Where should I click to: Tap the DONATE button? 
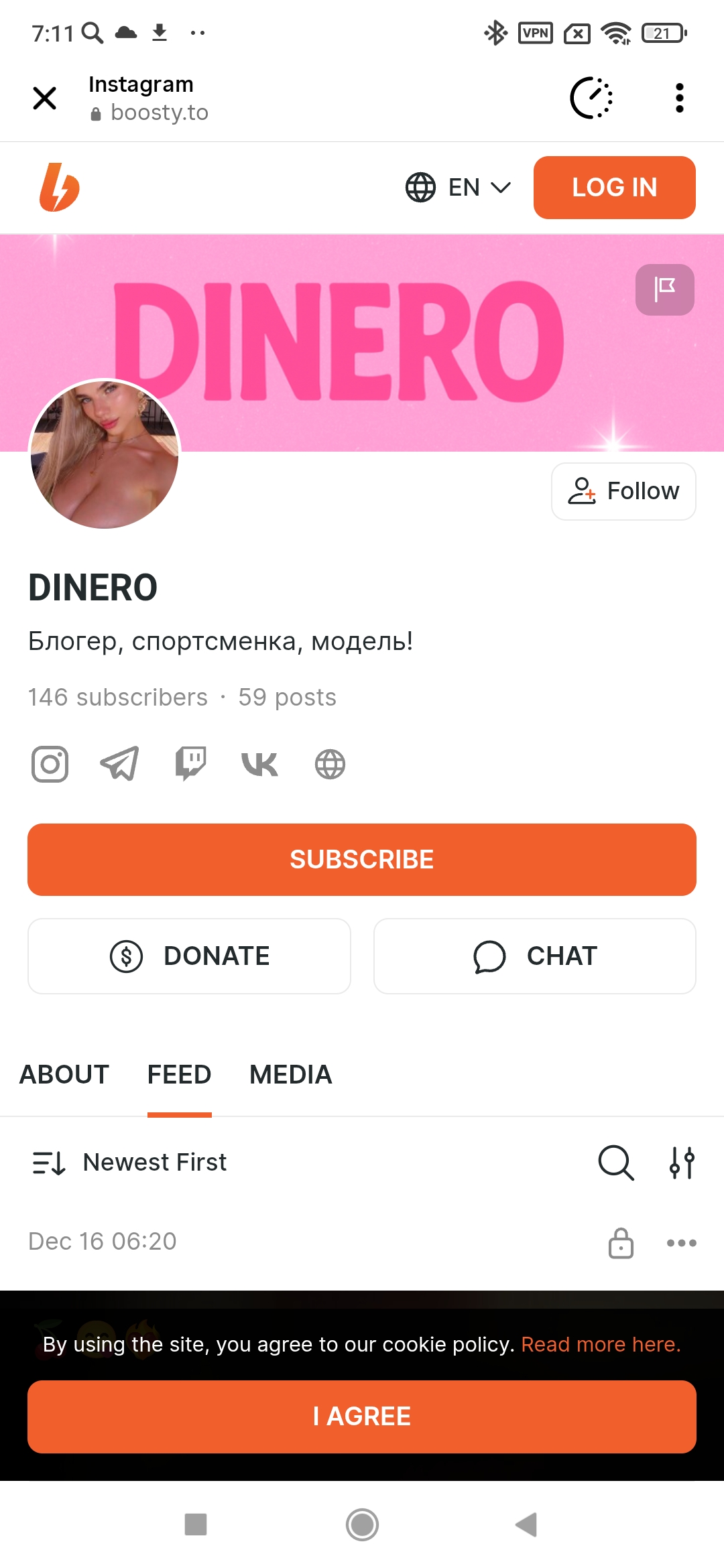point(189,956)
